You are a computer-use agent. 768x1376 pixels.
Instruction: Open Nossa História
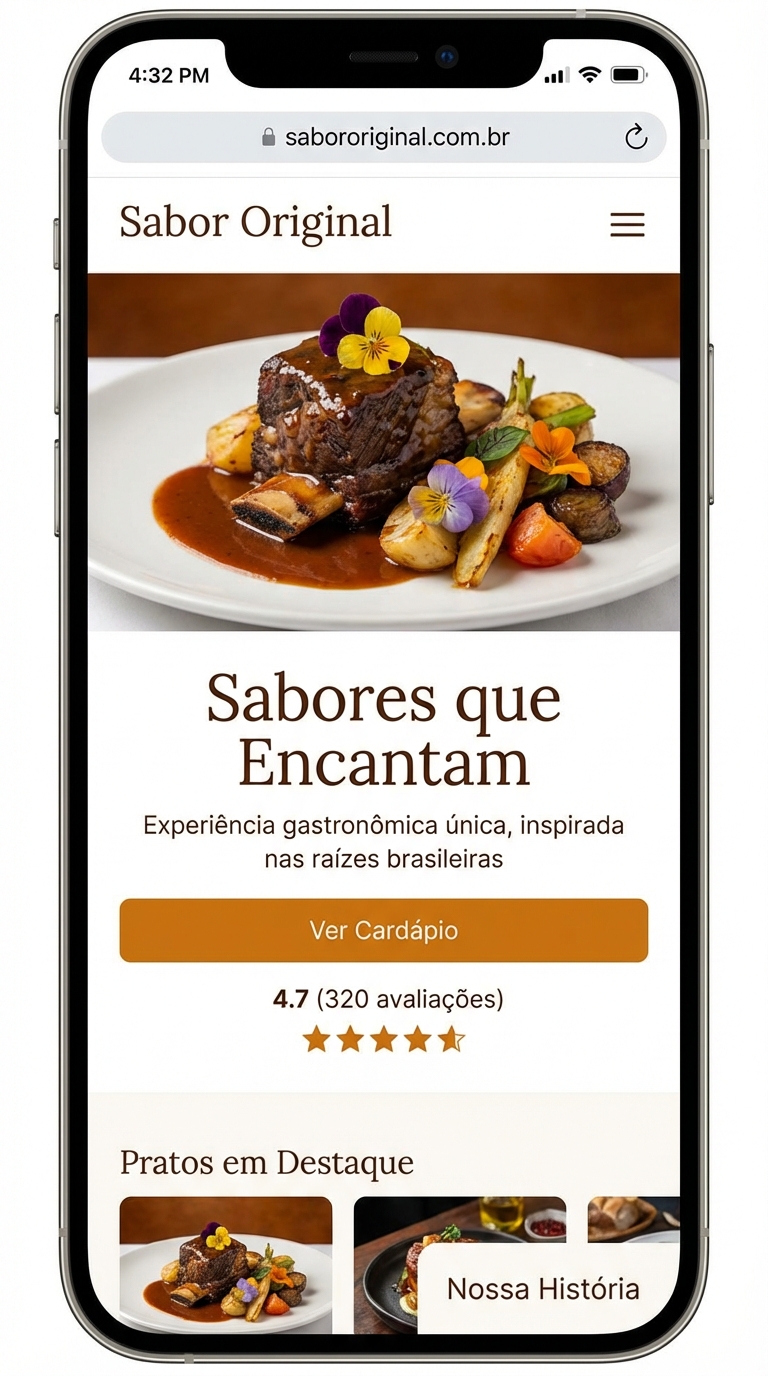546,1289
